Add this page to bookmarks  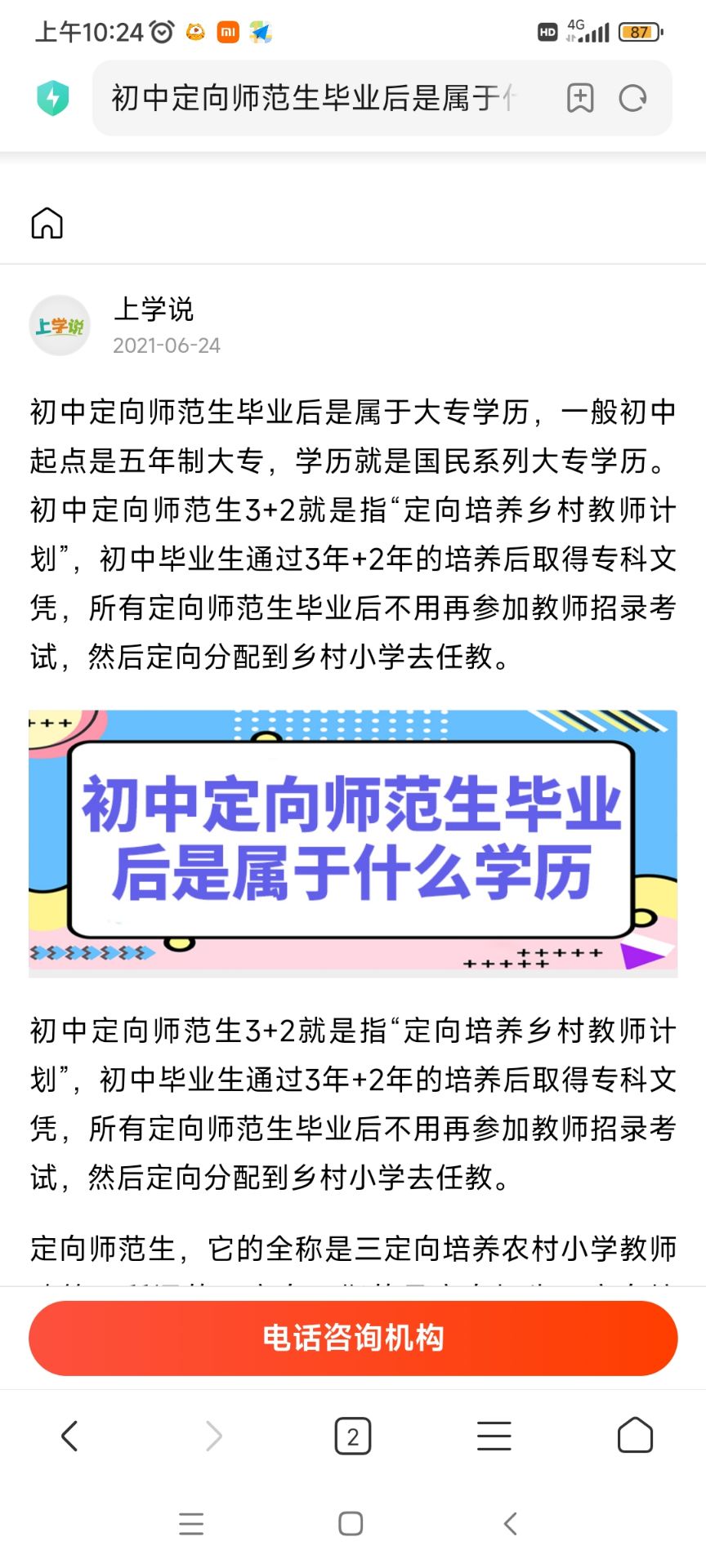pos(580,98)
